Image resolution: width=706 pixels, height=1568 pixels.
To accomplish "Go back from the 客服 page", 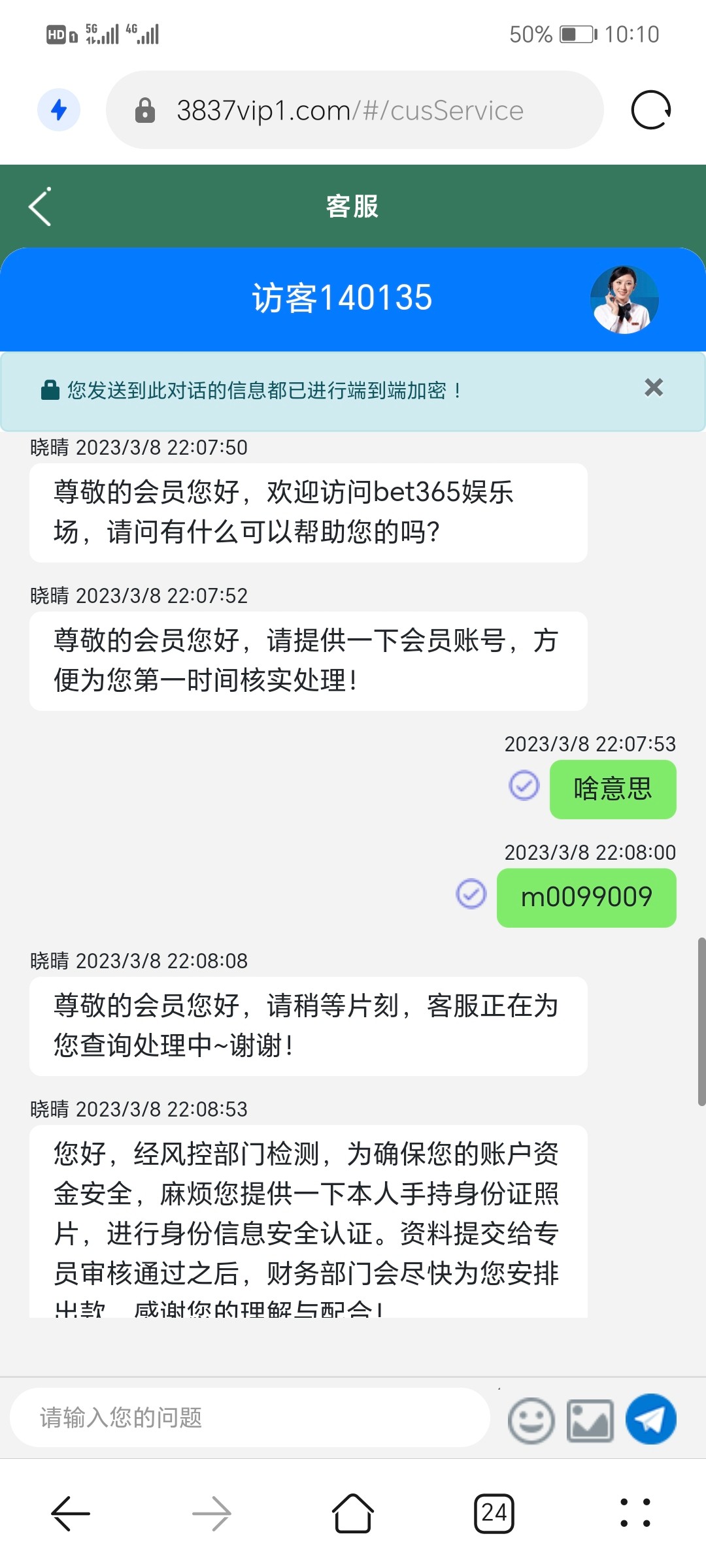I will (41, 206).
